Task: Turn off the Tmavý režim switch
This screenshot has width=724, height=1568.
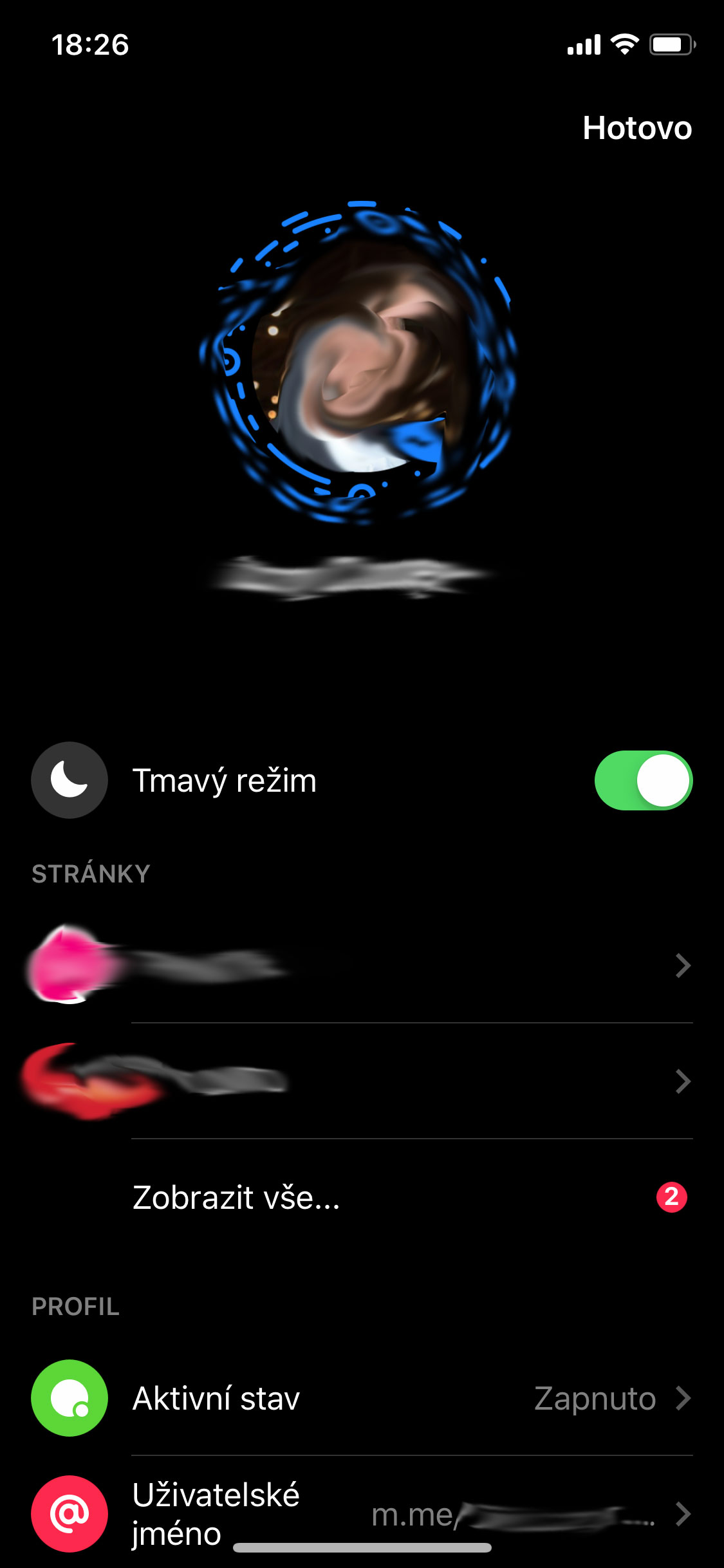Action: (x=643, y=780)
